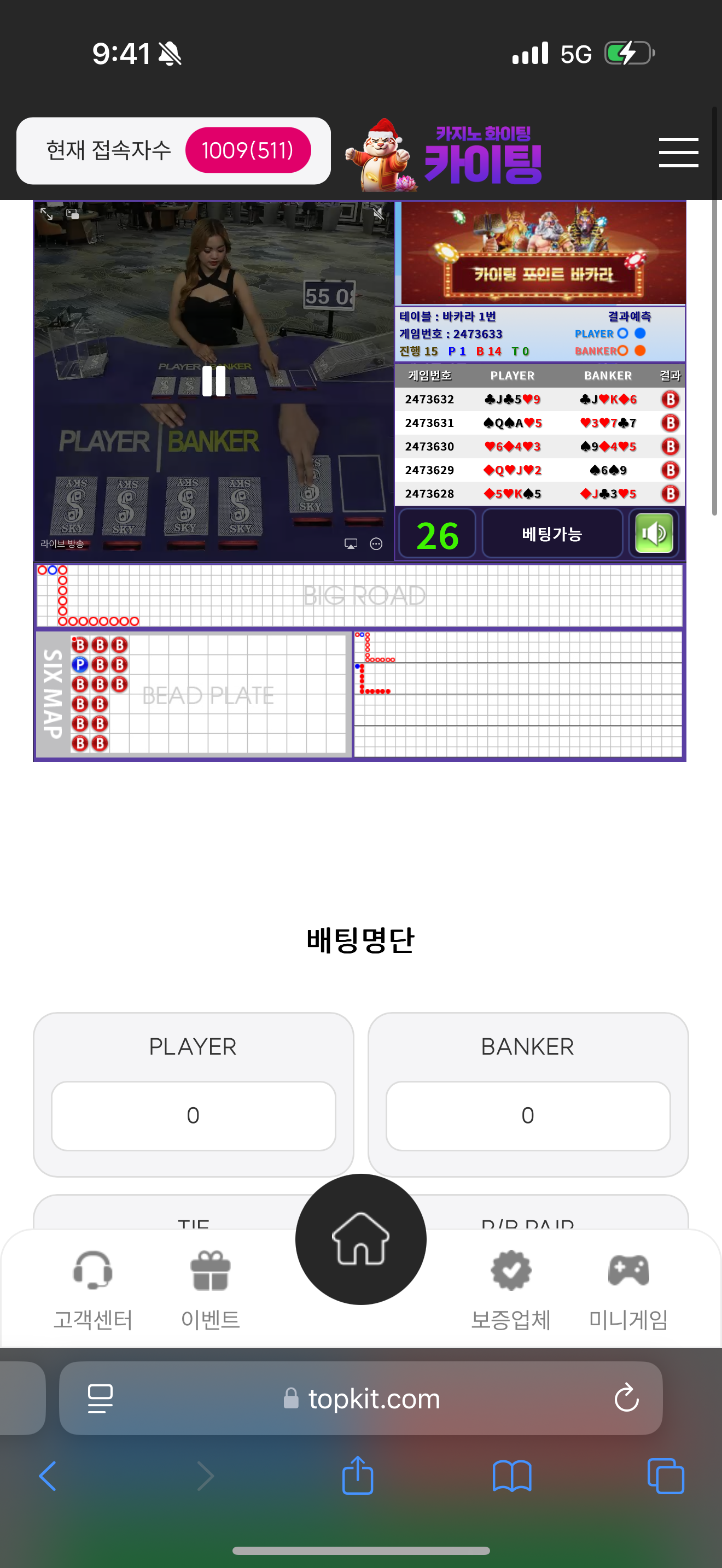Unmute the live video stream

pos(378,214)
